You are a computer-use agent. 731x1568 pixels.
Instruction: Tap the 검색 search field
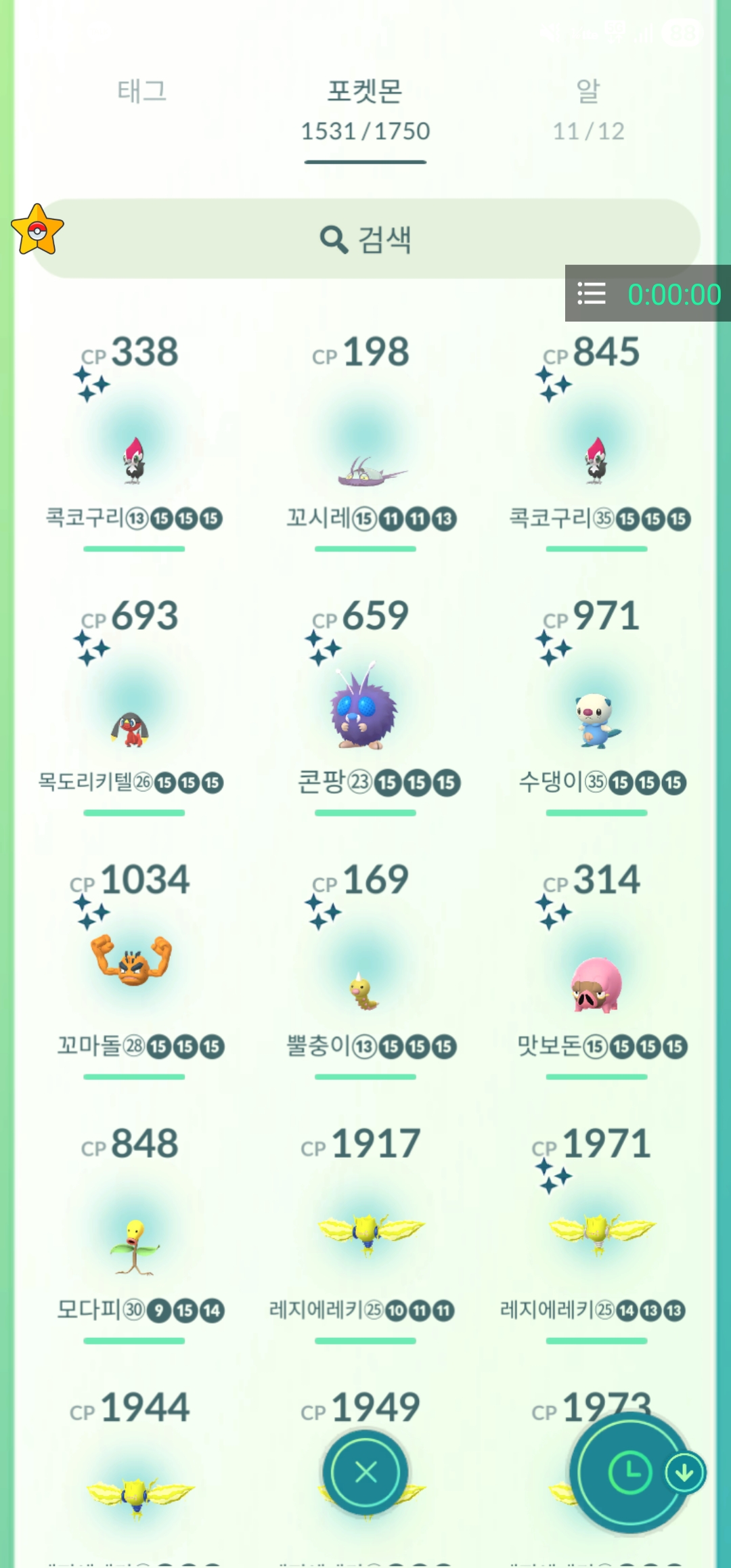365,239
